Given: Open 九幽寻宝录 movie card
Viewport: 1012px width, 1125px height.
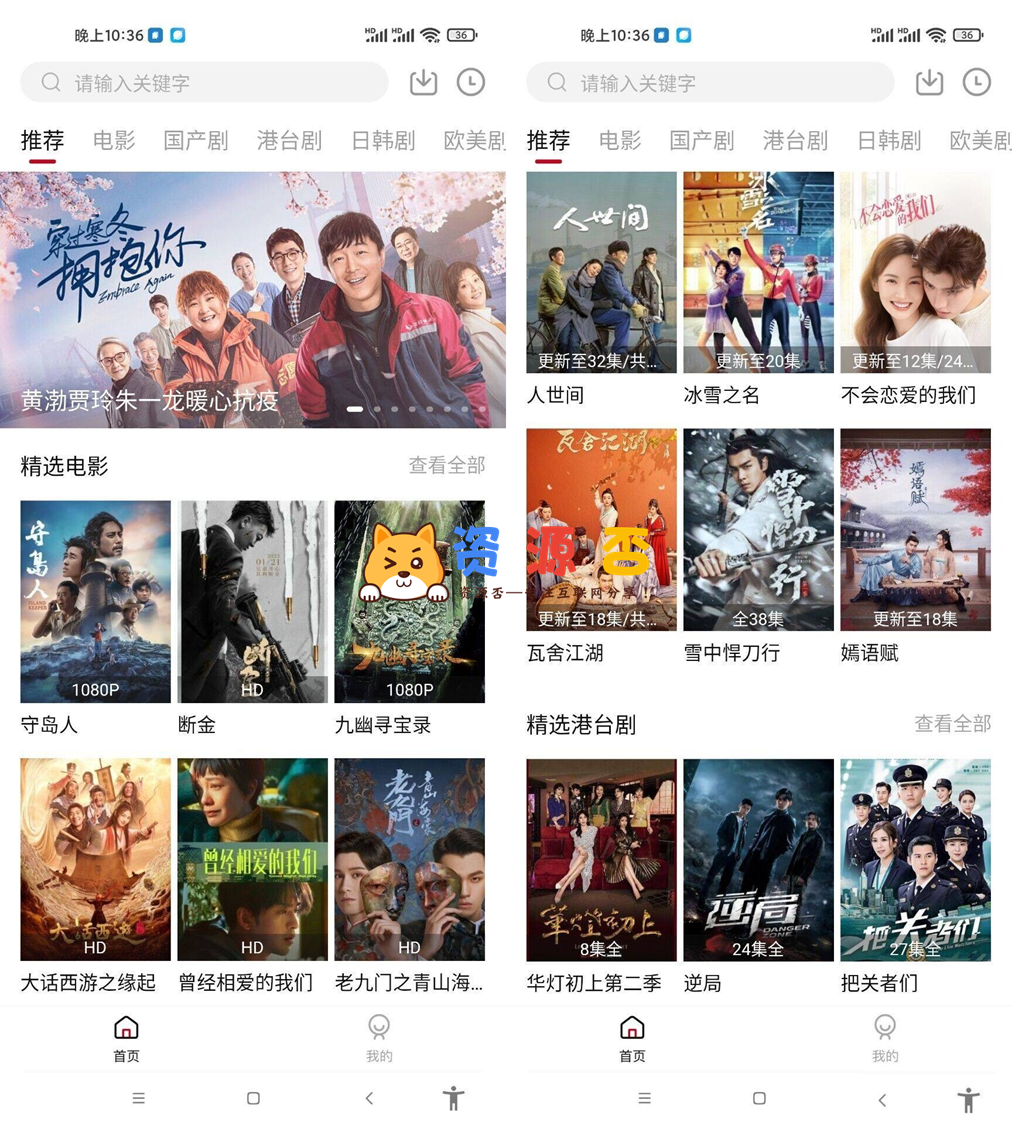Looking at the screenshot, I should point(409,601).
